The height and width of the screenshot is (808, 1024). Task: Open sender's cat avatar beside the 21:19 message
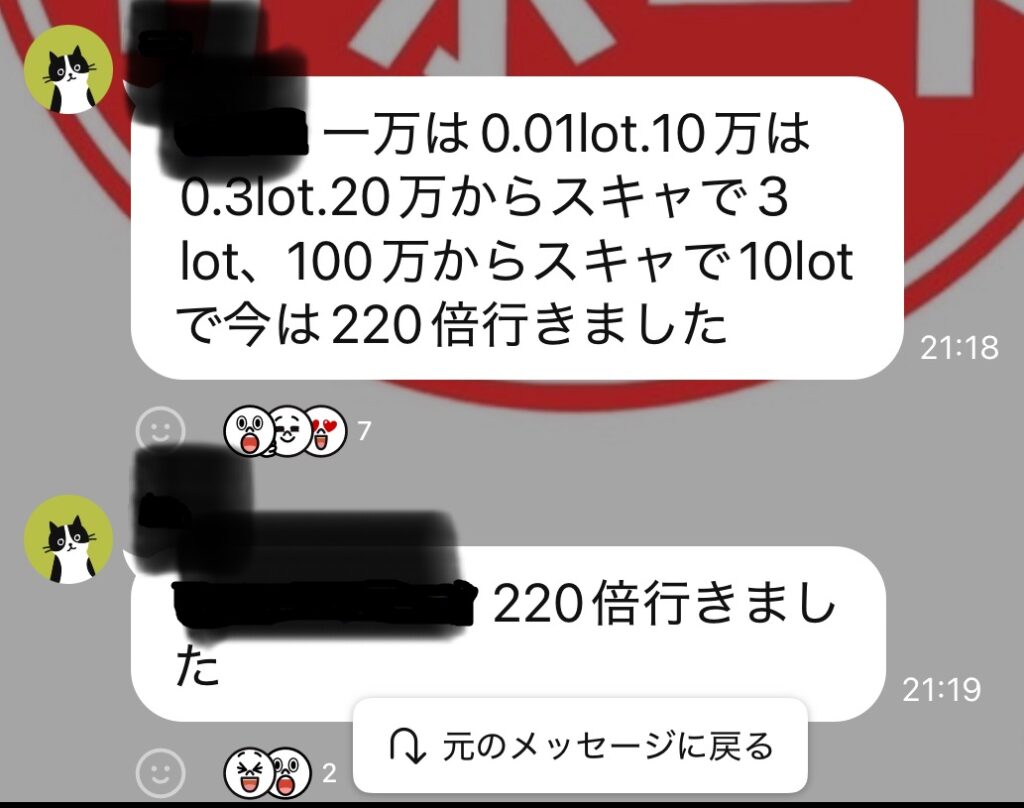pyautogui.click(x=67, y=539)
